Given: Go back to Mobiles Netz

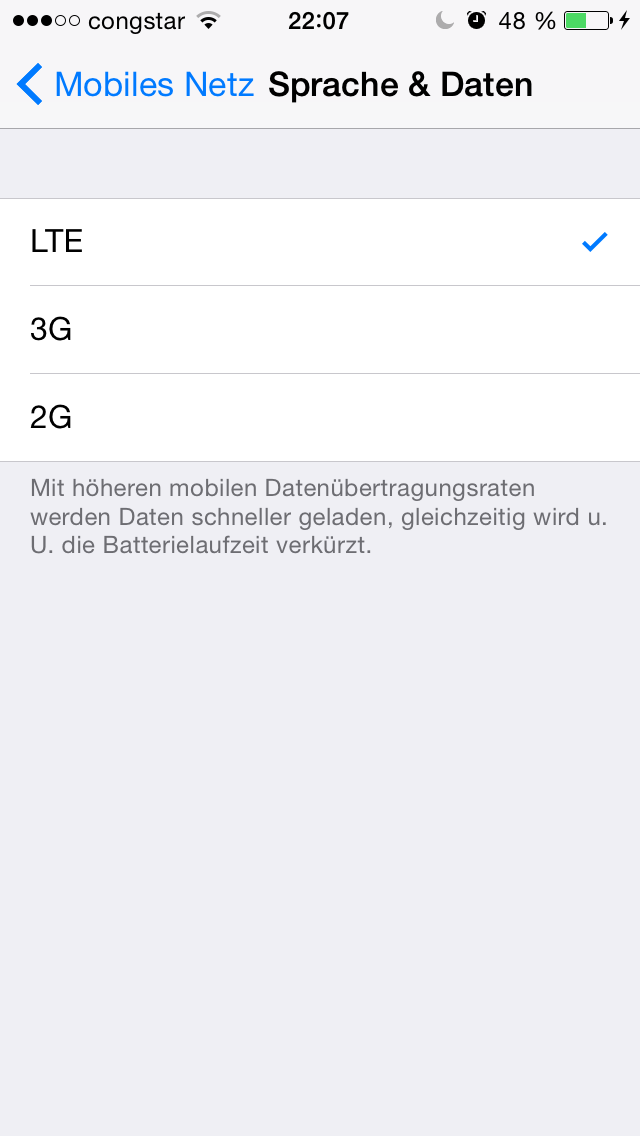Looking at the screenshot, I should pyautogui.click(x=136, y=85).
